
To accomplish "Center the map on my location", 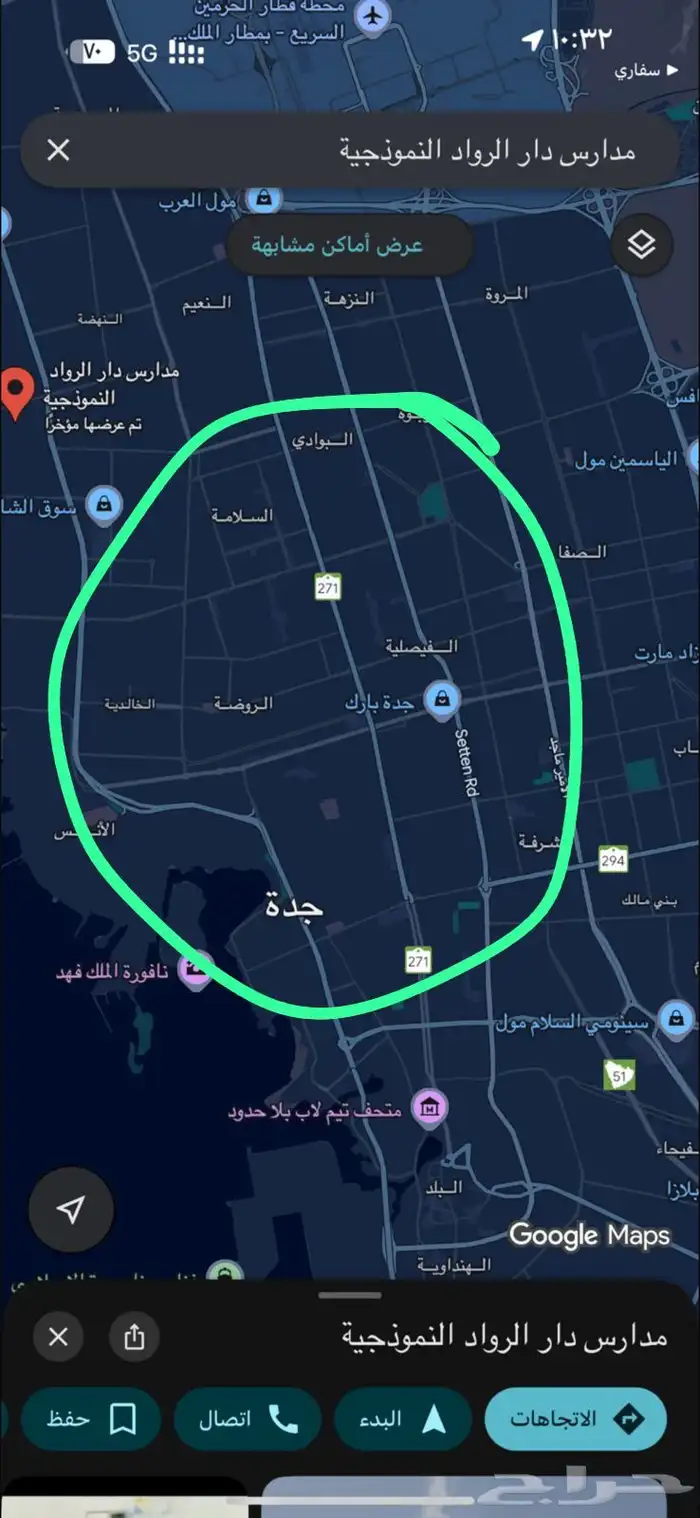I will tap(70, 1211).
